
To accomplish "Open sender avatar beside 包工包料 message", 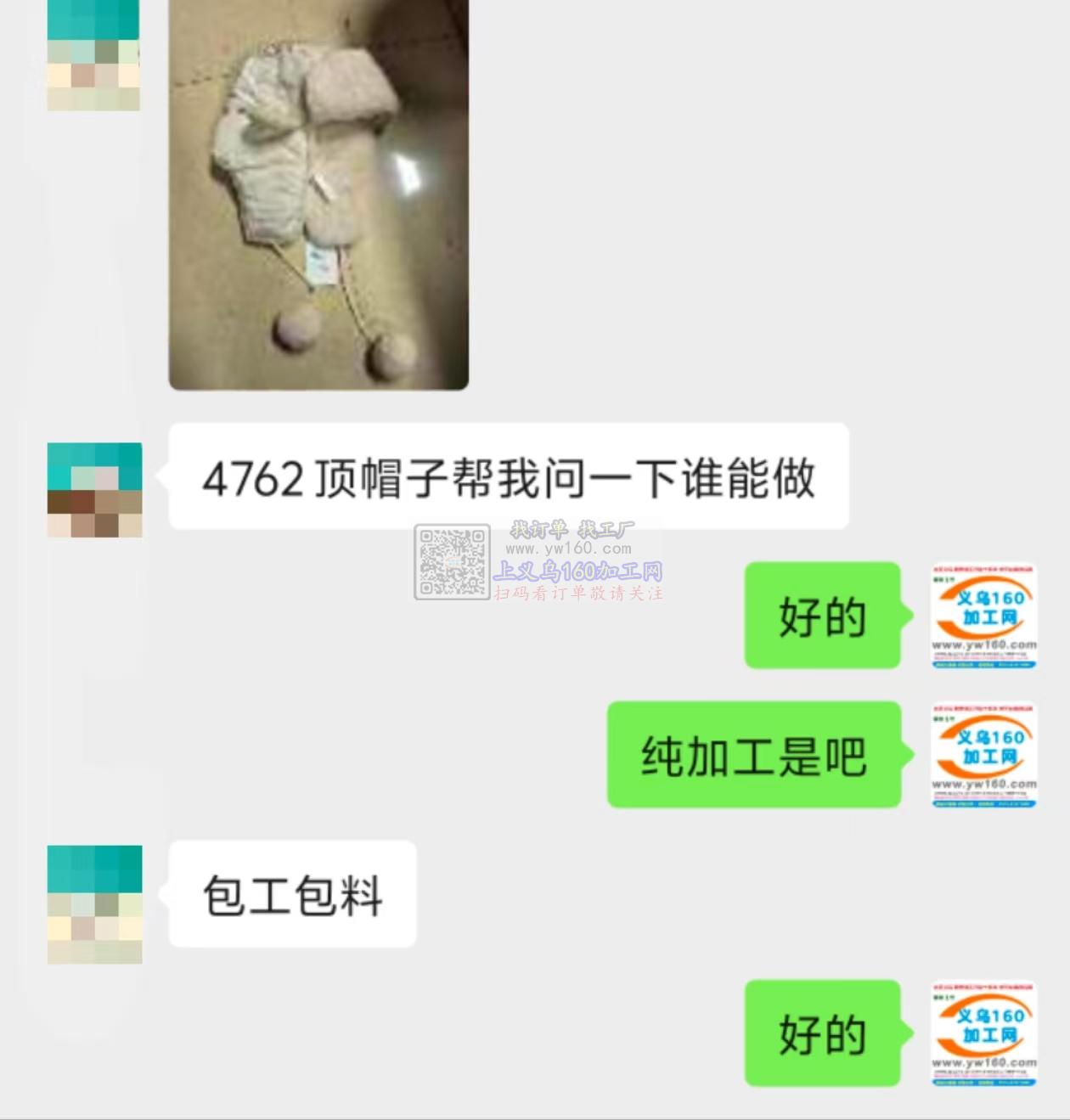I will pyautogui.click(x=94, y=903).
